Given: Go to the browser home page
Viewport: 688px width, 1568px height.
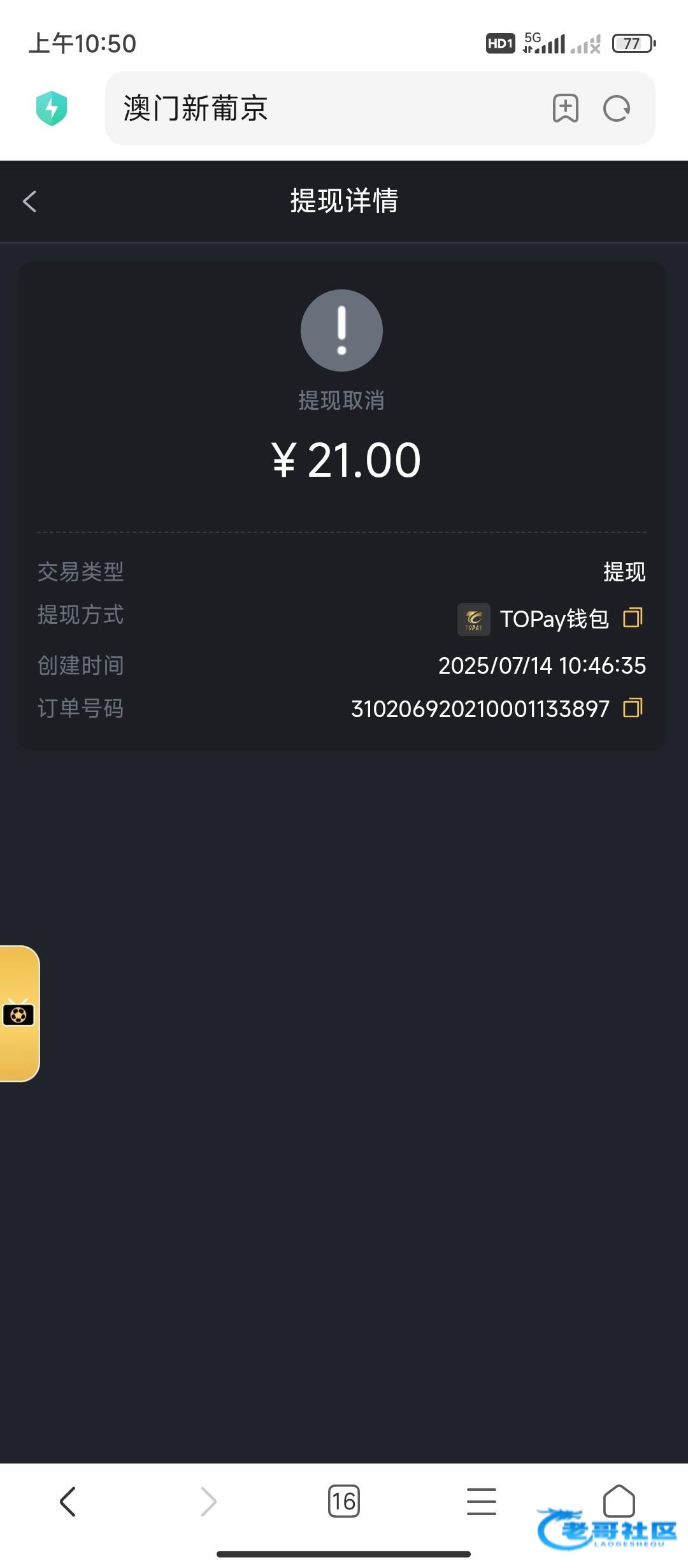Looking at the screenshot, I should [619, 1500].
